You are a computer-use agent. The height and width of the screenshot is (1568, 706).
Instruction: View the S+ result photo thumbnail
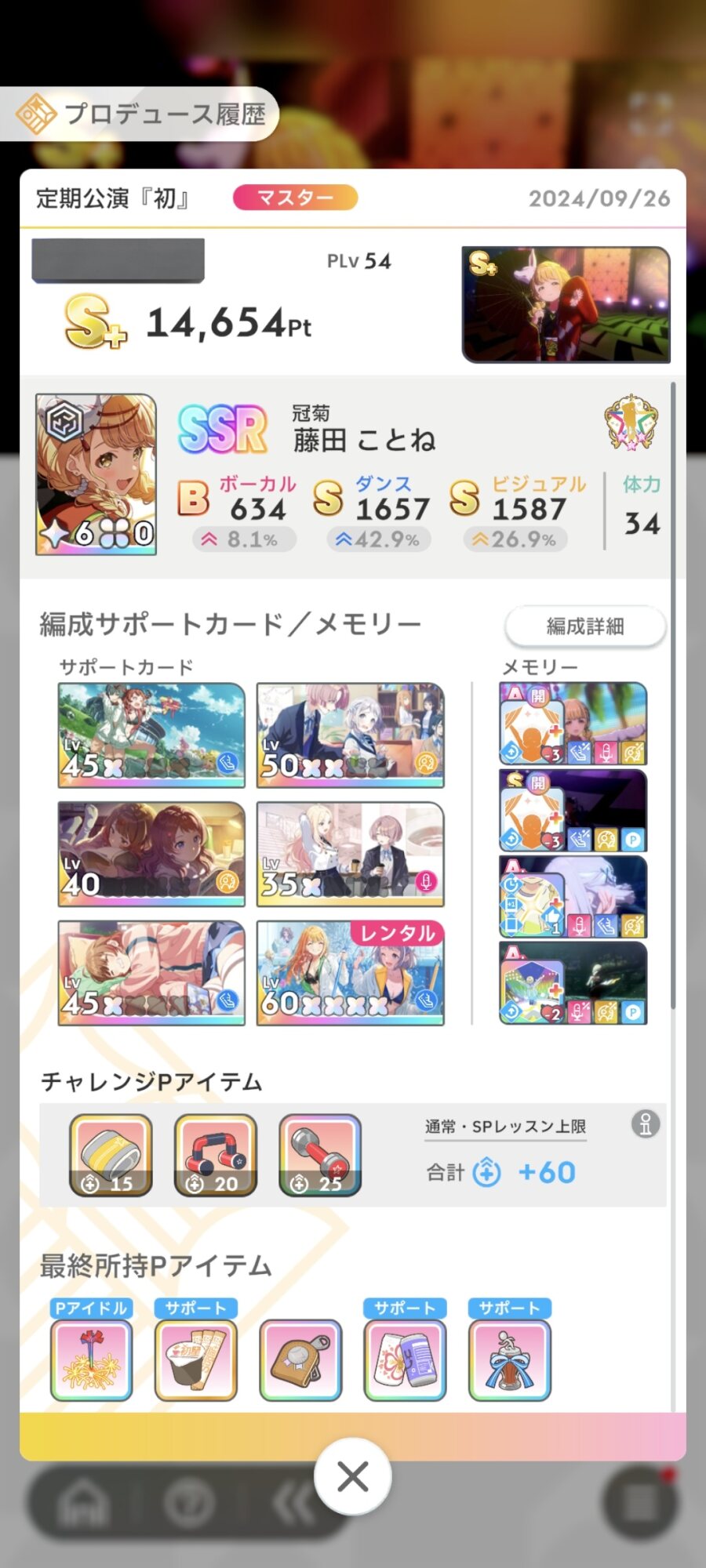pos(566,305)
